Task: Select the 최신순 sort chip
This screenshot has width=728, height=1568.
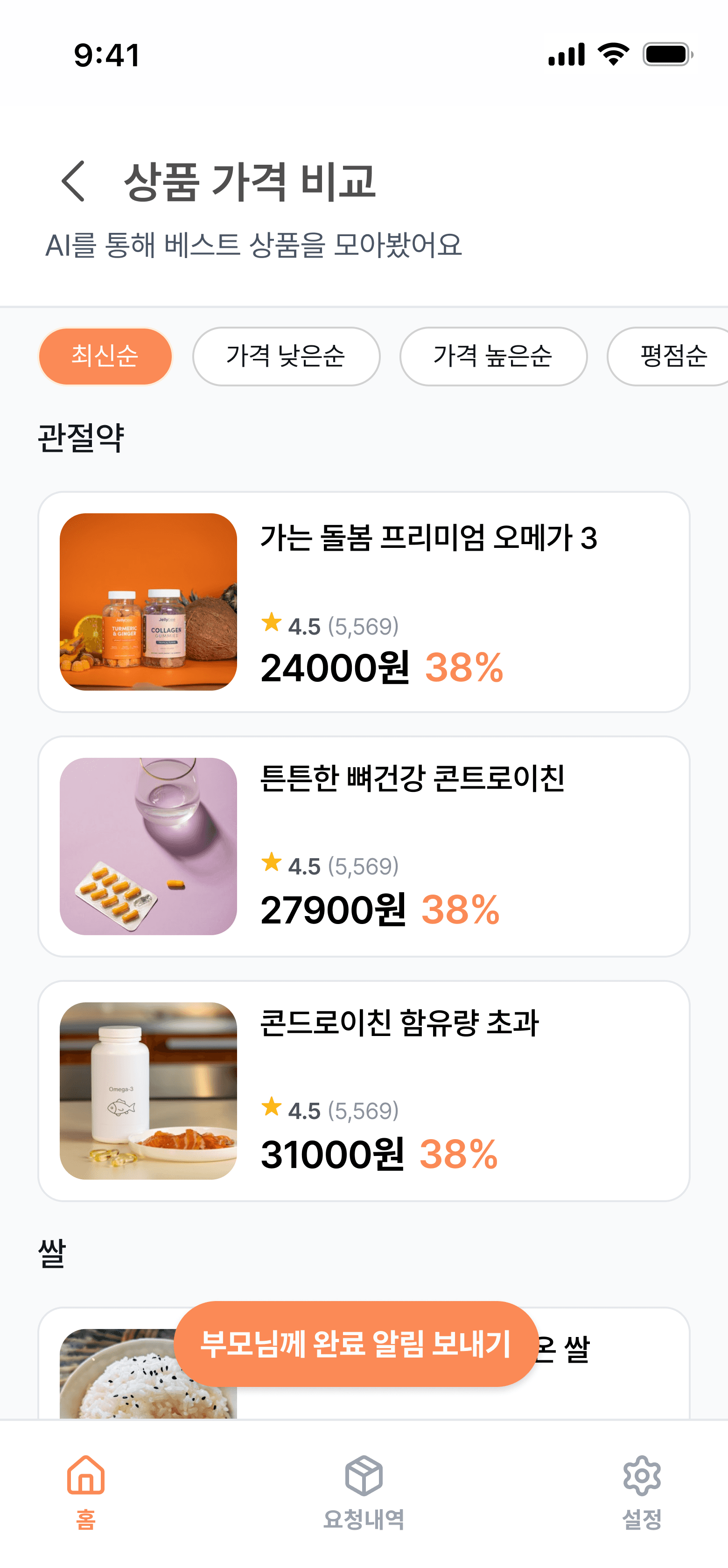Action: (x=105, y=356)
